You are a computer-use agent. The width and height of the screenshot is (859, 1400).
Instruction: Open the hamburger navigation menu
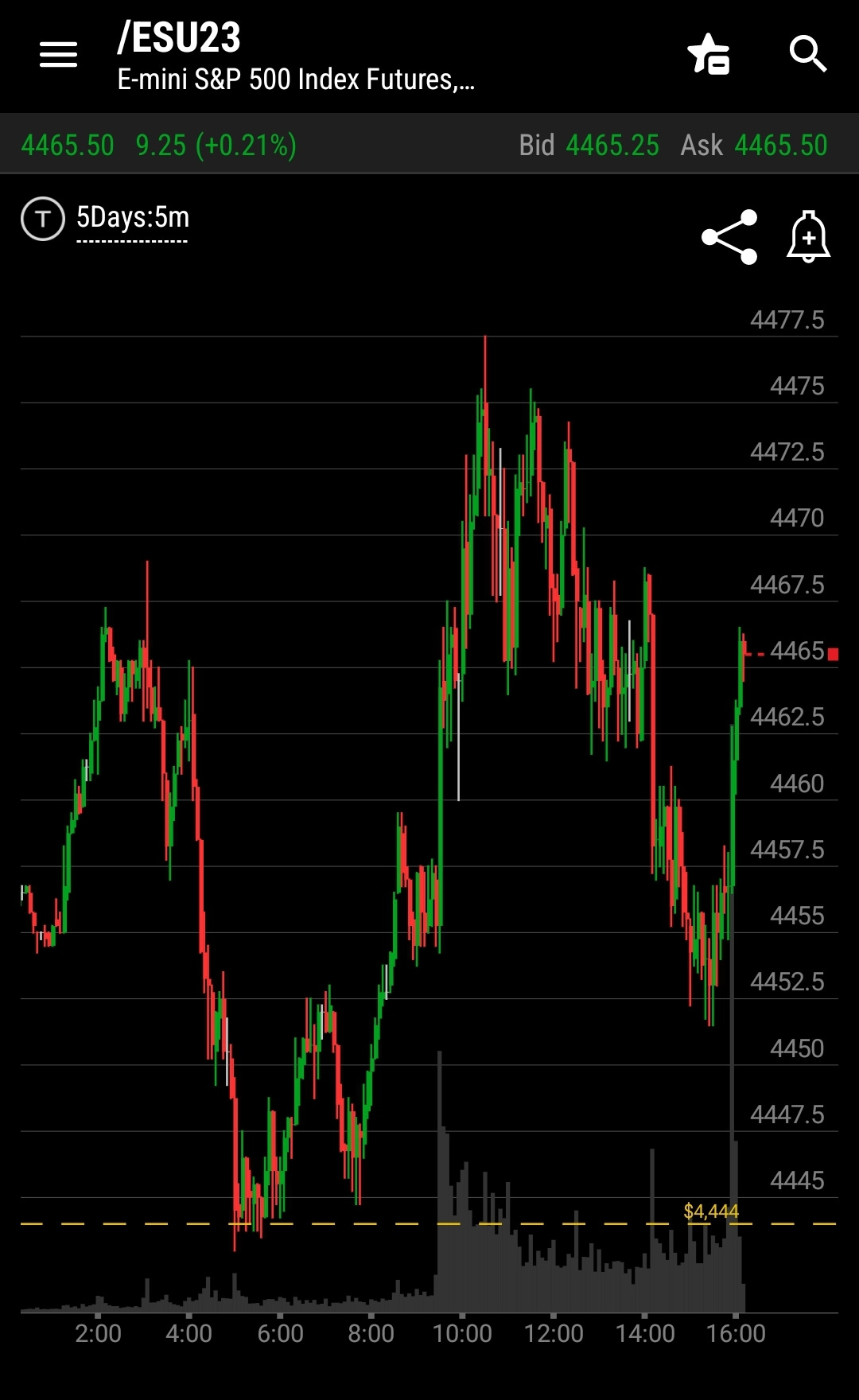(58, 55)
